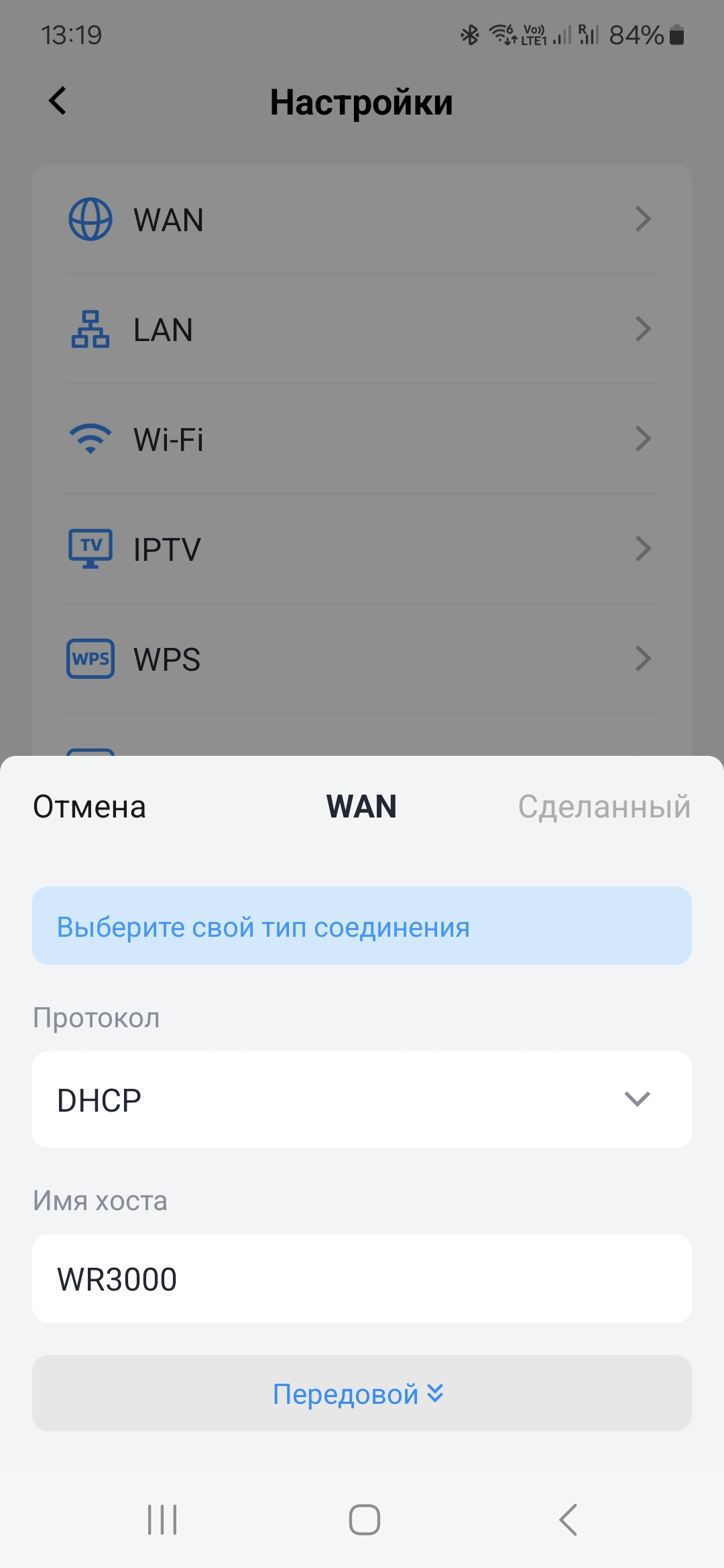Viewport: 724px width, 1568px height.
Task: Go to the system home screen
Action: pyautogui.click(x=364, y=1520)
